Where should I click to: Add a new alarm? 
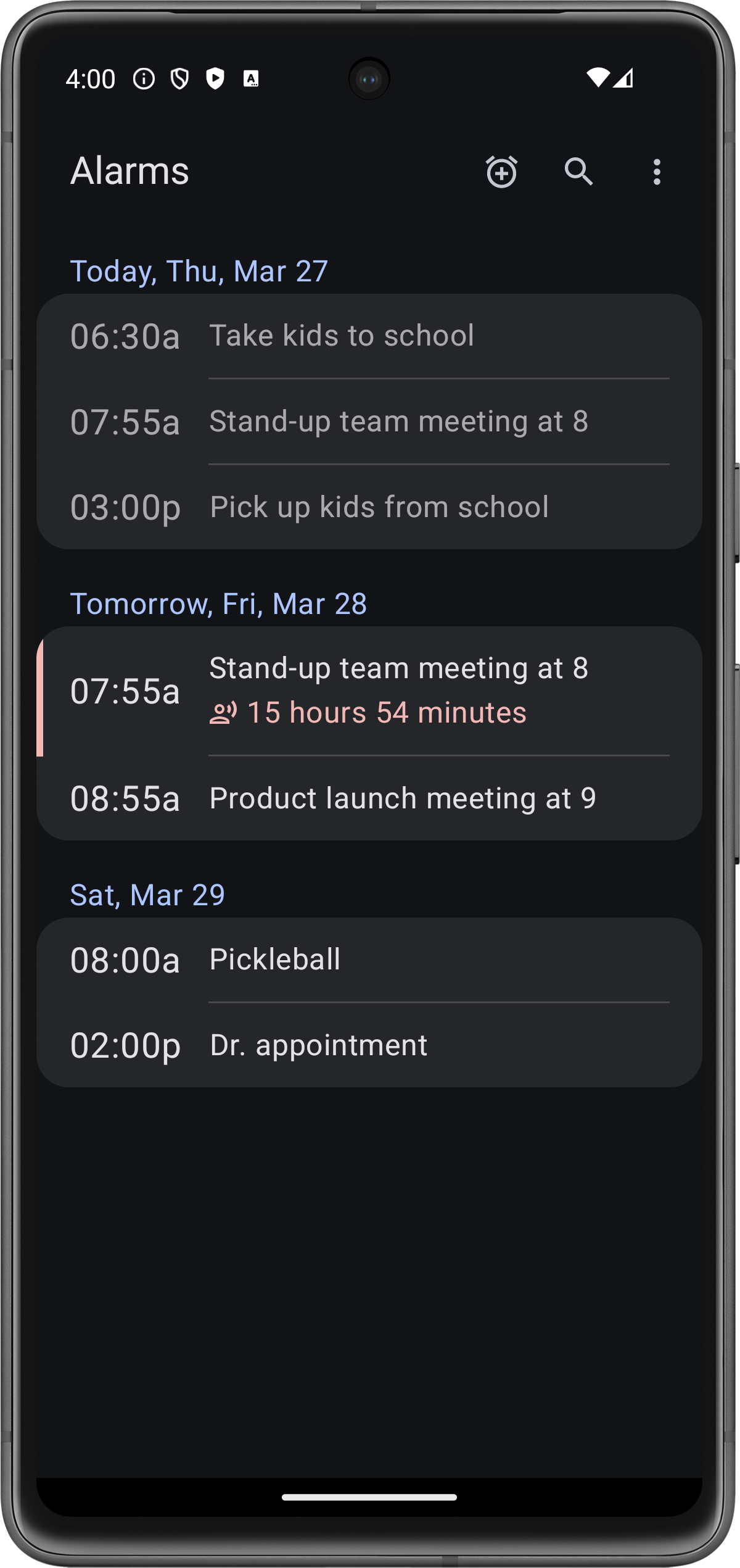501,172
